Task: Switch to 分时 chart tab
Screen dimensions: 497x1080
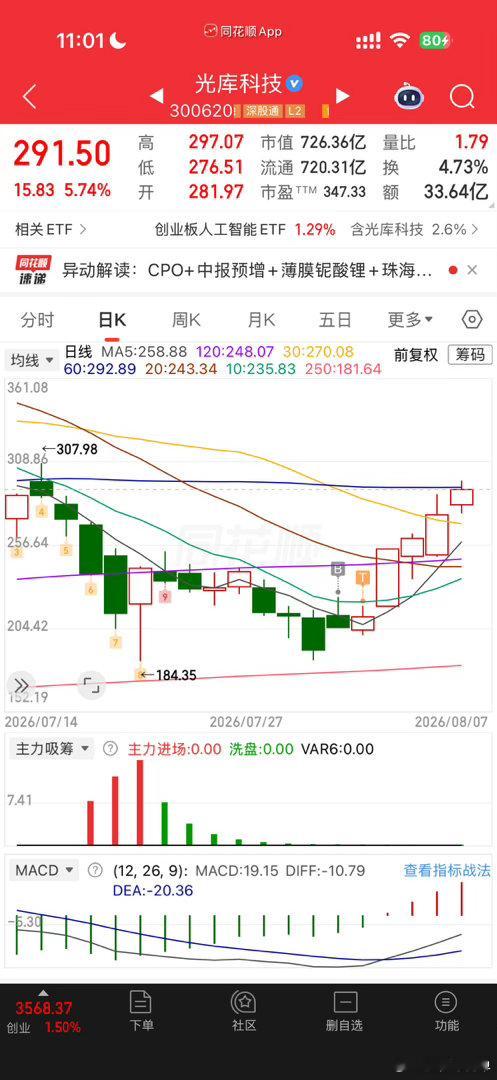Action: point(37,320)
